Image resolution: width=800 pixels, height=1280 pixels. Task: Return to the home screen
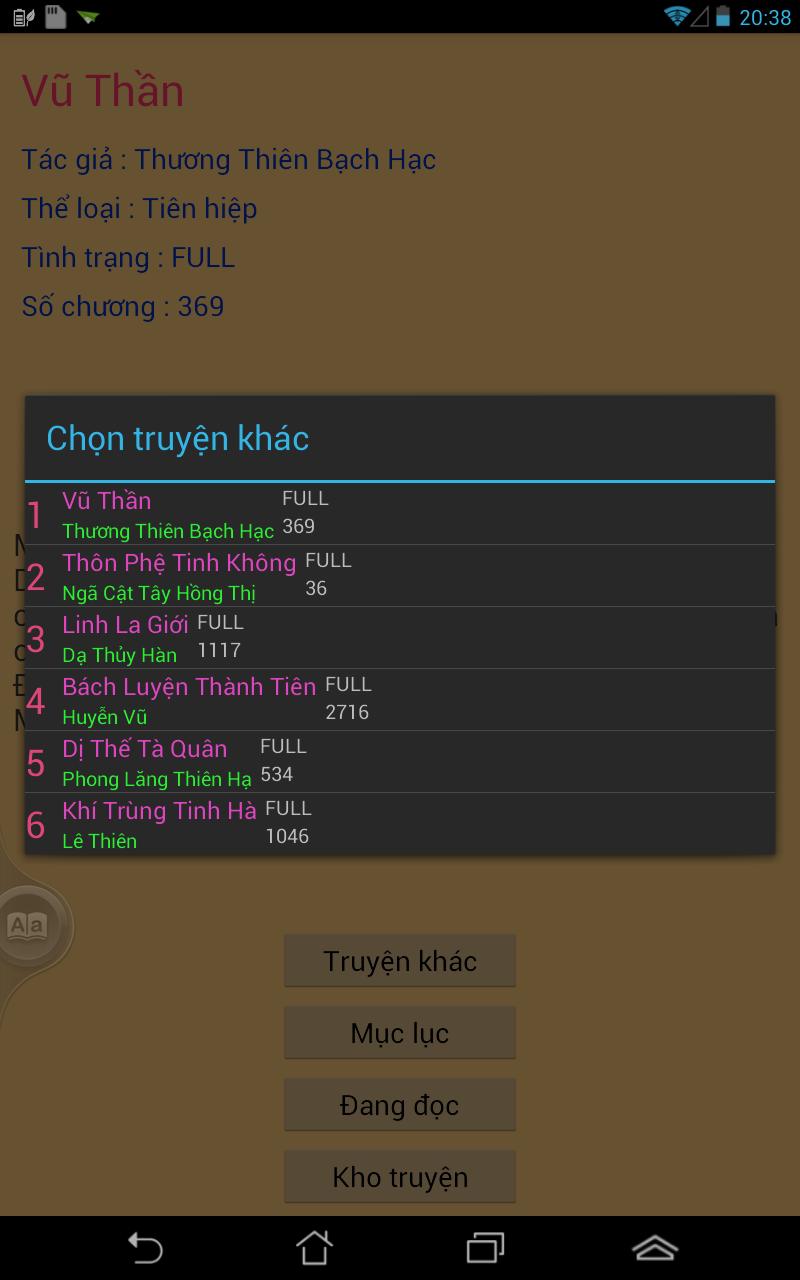[x=314, y=1247]
